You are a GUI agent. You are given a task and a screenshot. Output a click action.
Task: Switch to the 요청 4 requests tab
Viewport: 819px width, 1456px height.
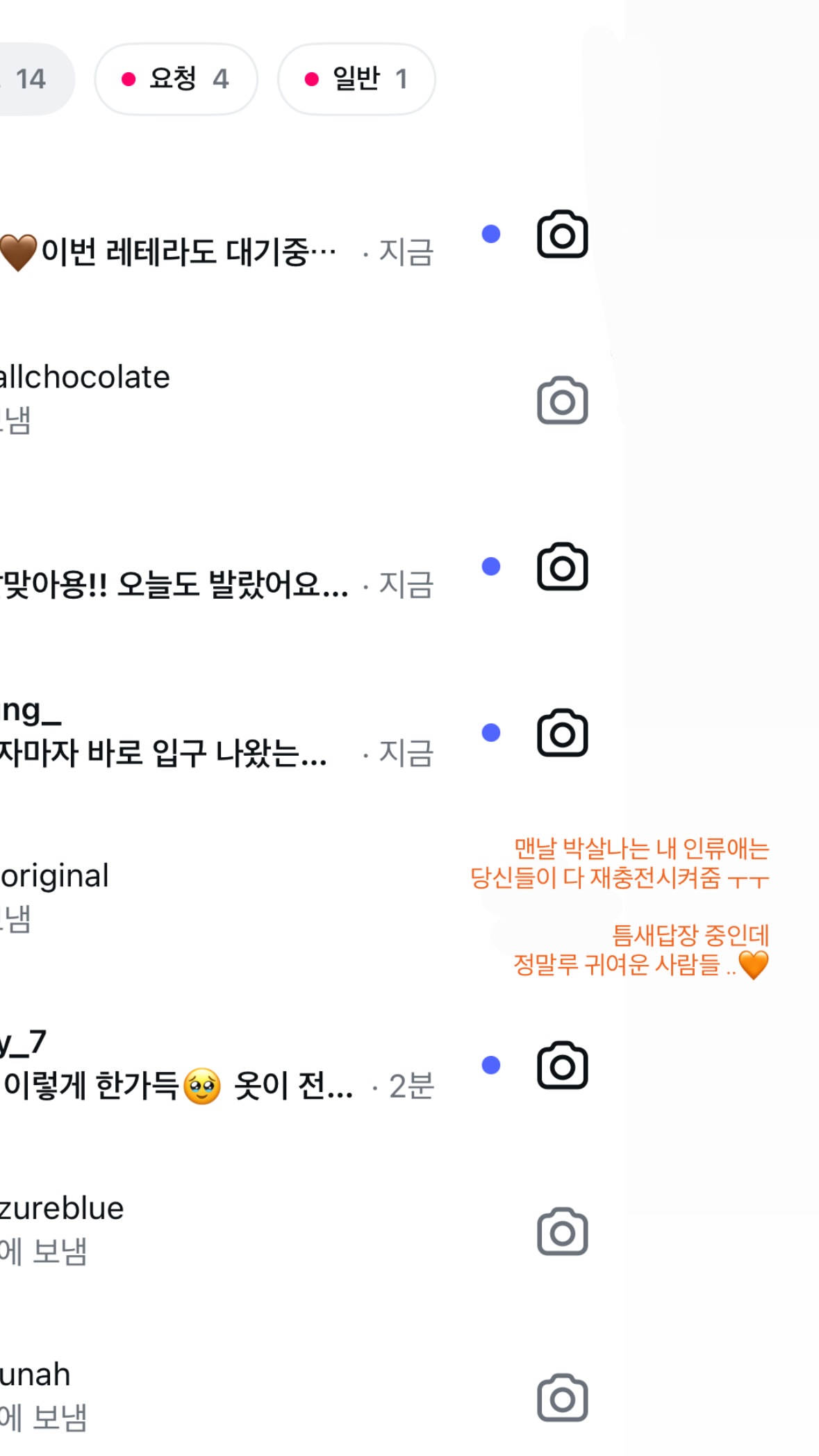coord(176,79)
